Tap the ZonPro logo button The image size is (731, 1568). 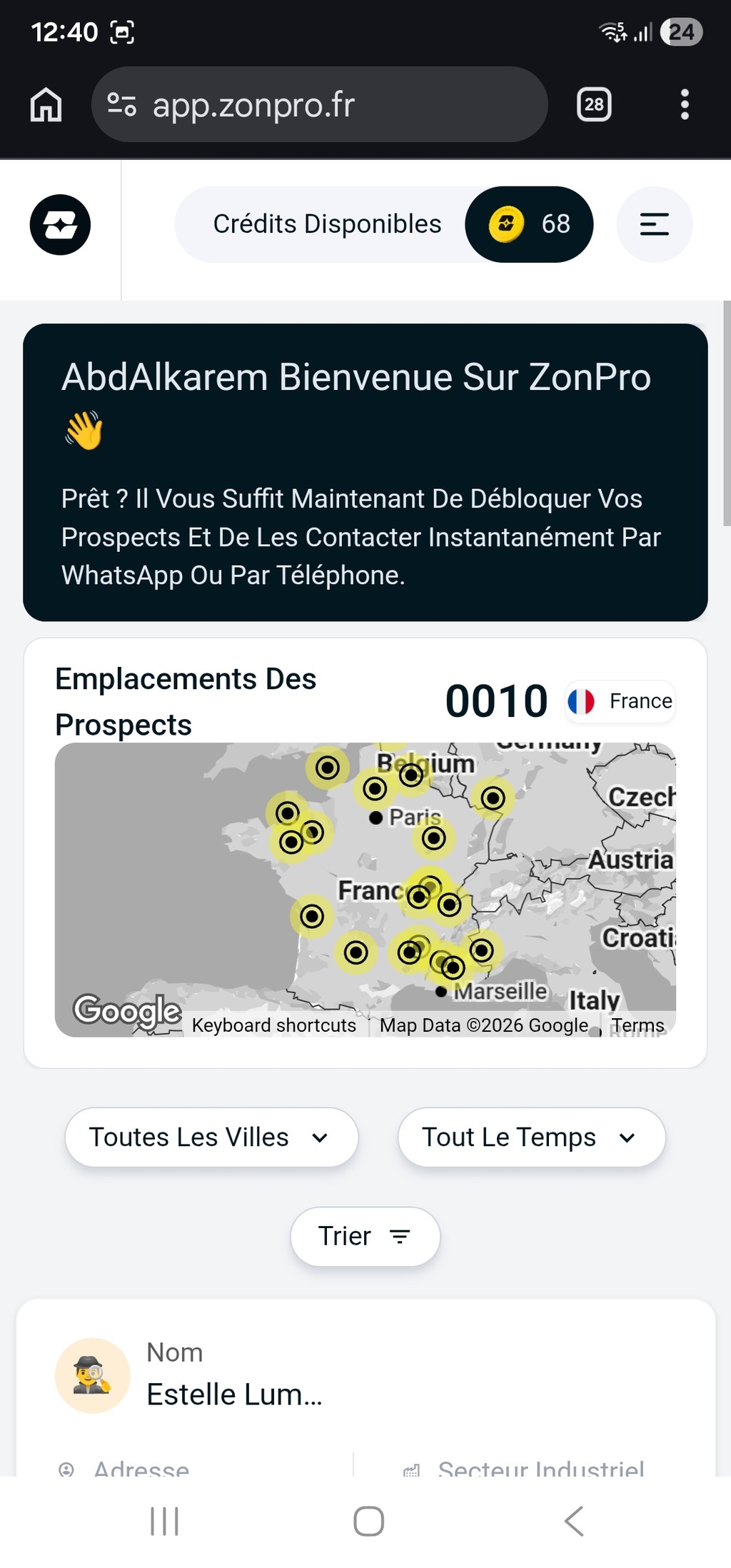[60, 225]
